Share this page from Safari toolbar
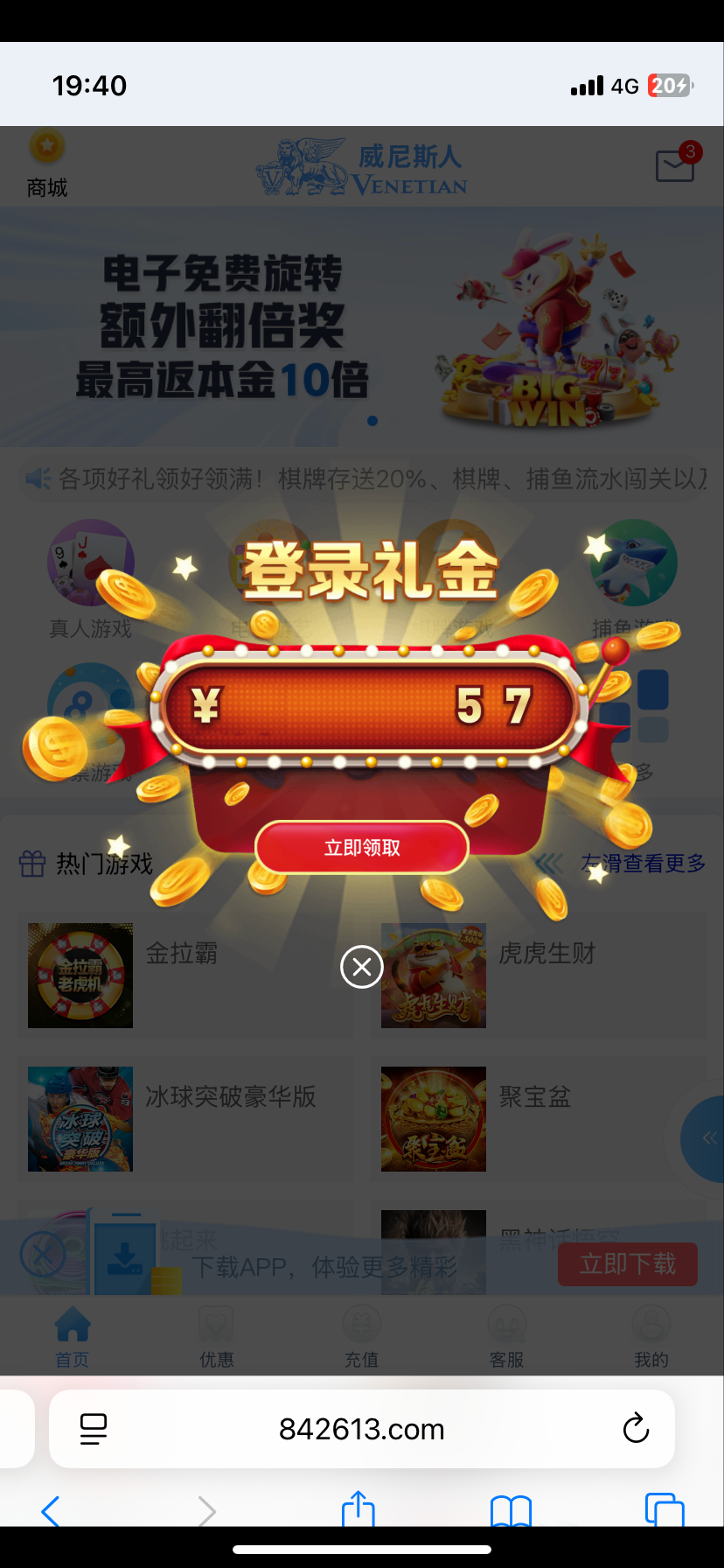The image size is (724, 1568). [x=359, y=1509]
